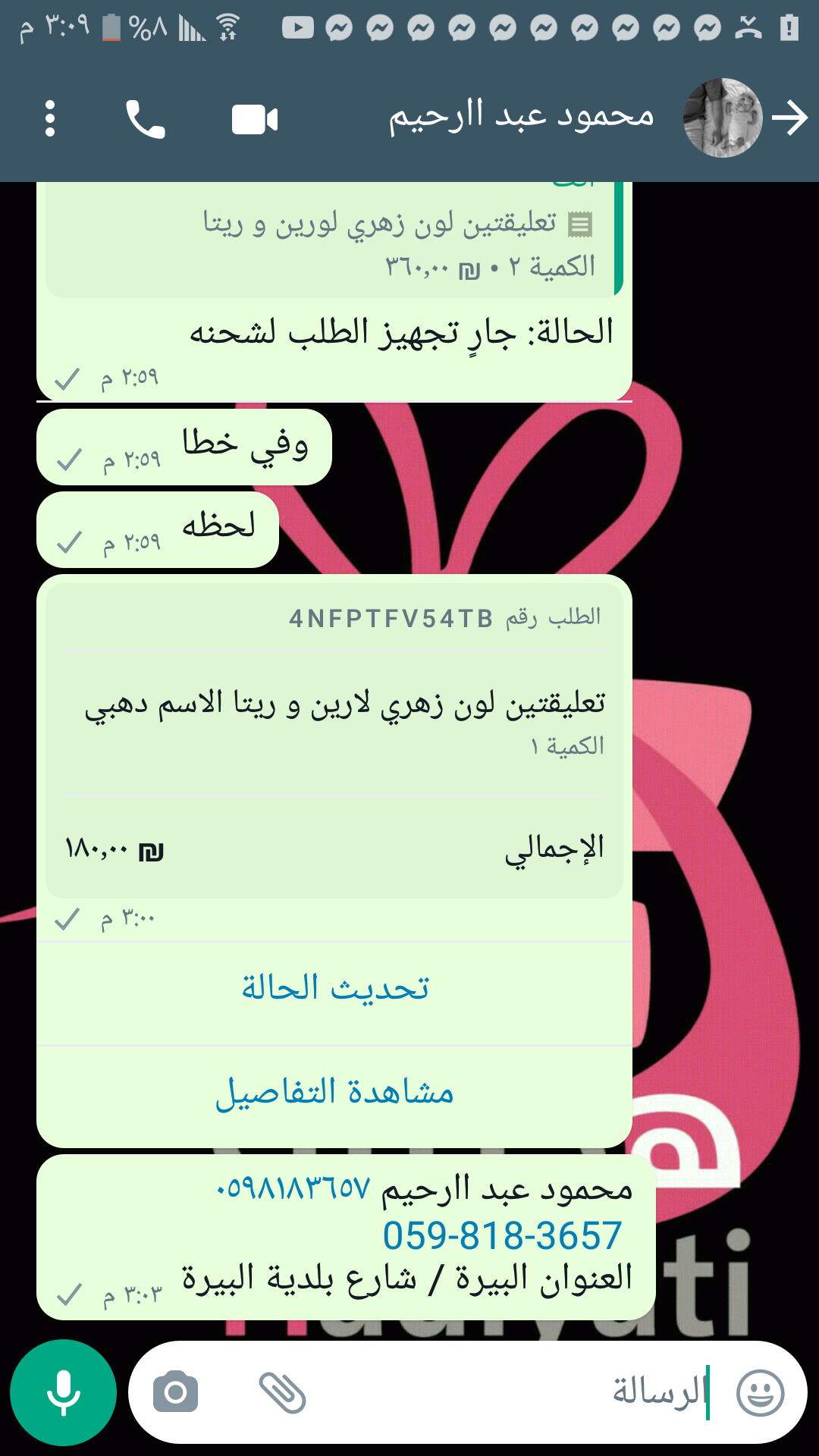The height and width of the screenshot is (1456, 819).
Task: Open the emoji picker
Action: 760,1392
